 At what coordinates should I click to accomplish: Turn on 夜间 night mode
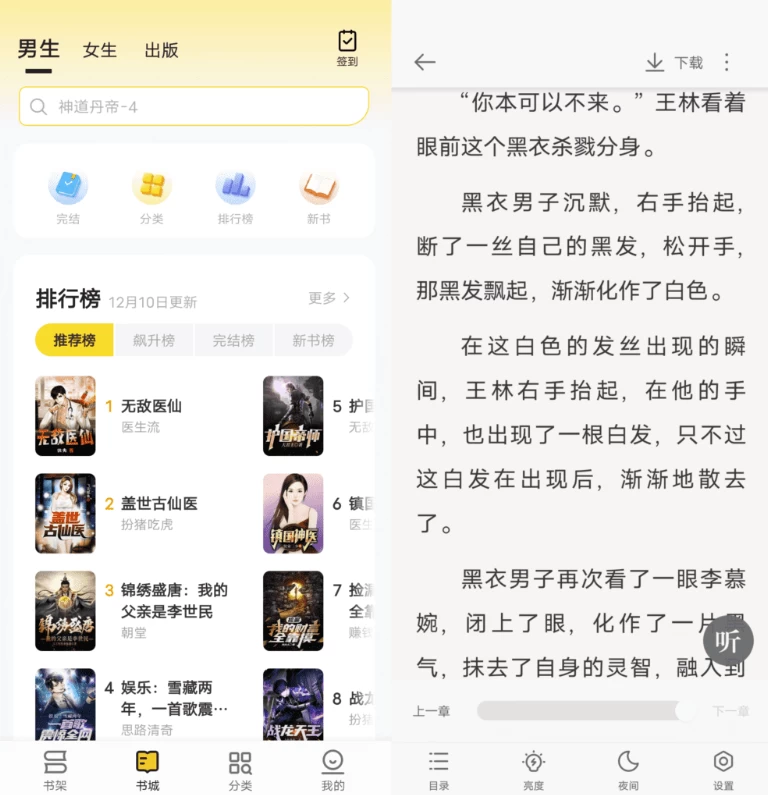(x=628, y=770)
